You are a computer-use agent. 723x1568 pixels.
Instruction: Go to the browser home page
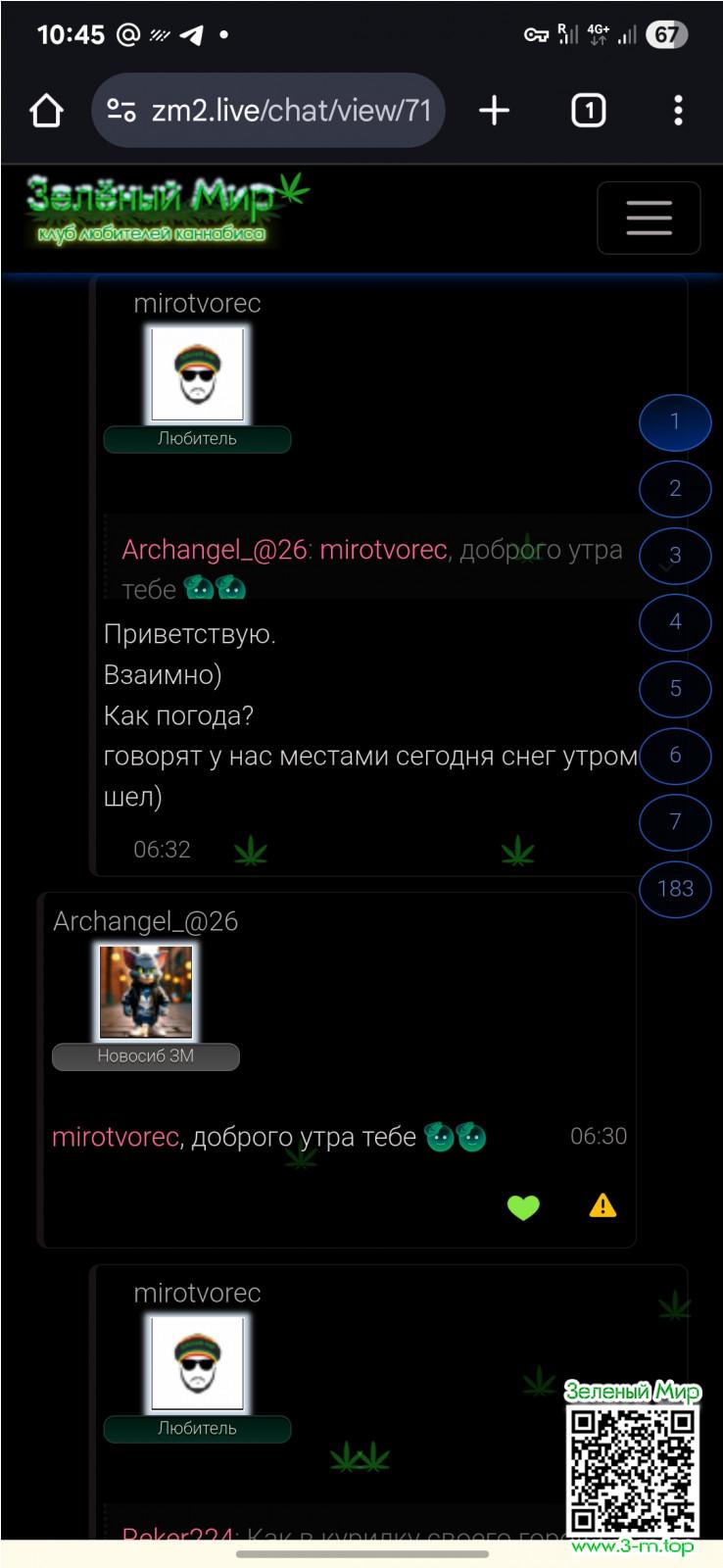click(x=46, y=111)
